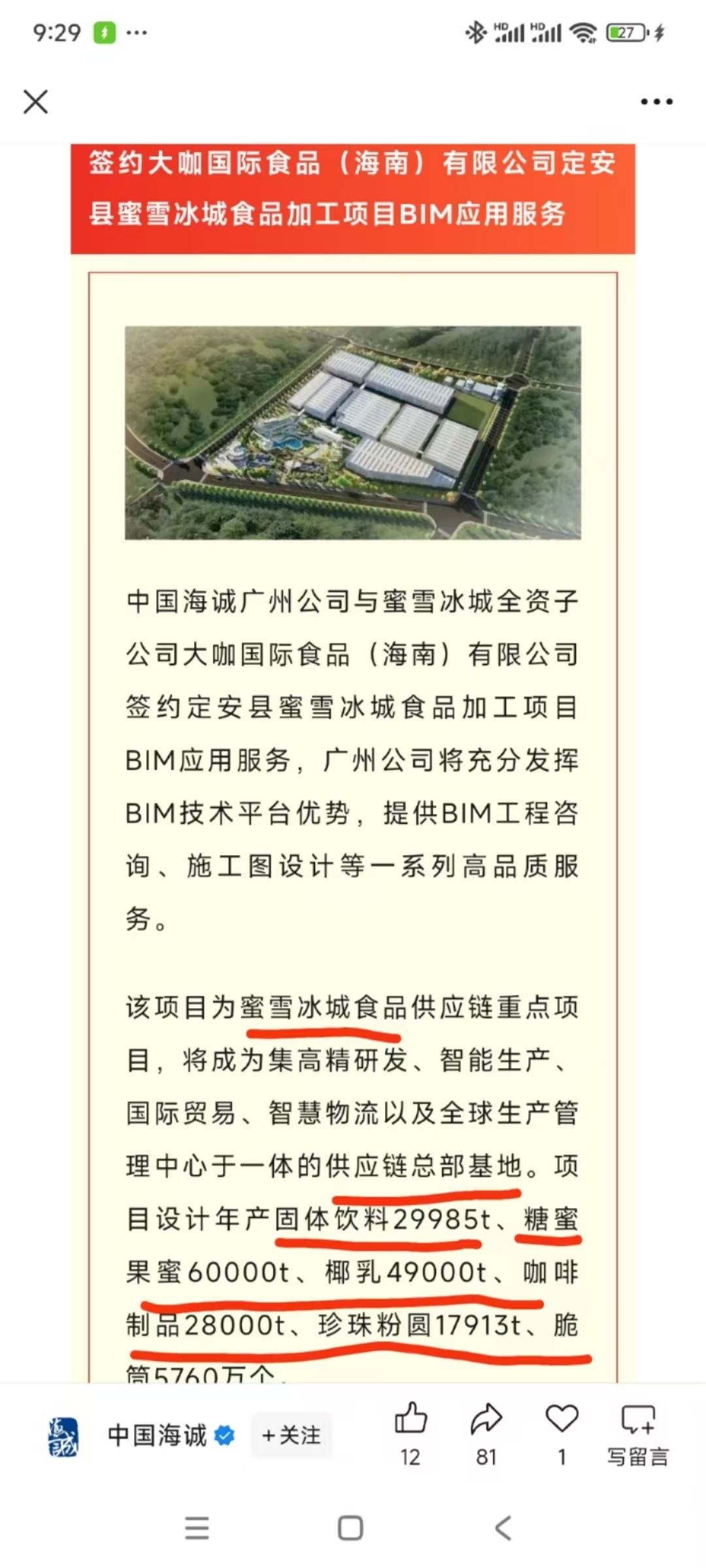The height and width of the screenshot is (1568, 706).
Task: Open the 中国海诚 account profile
Action: 157,1435
